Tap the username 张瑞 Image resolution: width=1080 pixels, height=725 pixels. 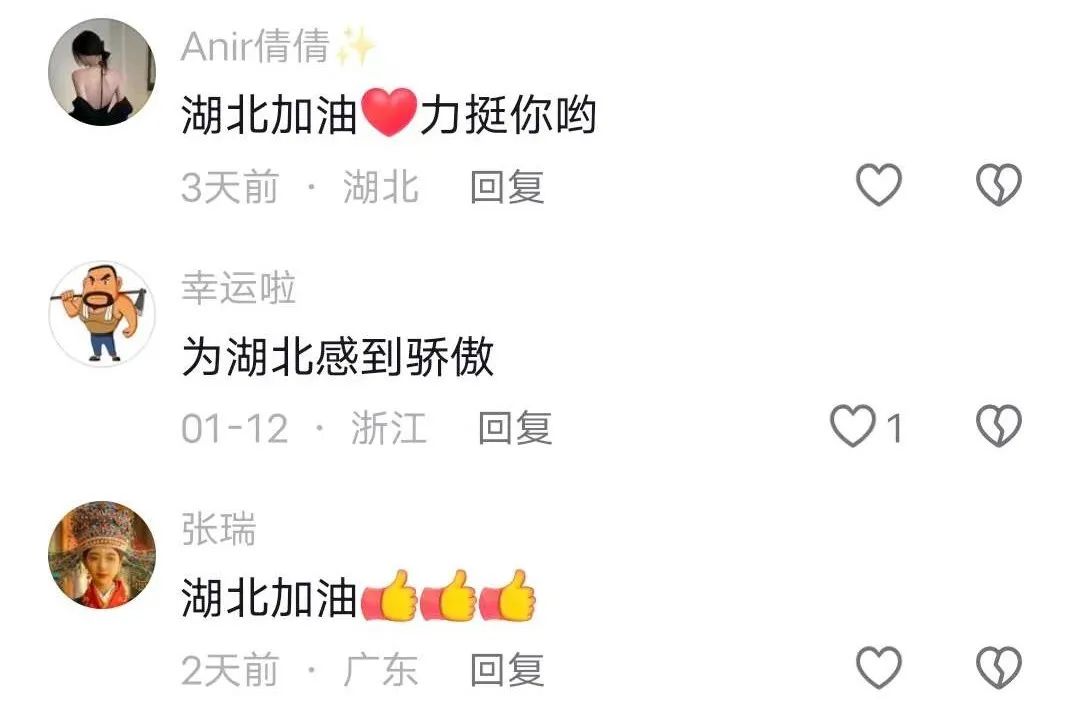pyautogui.click(x=218, y=530)
